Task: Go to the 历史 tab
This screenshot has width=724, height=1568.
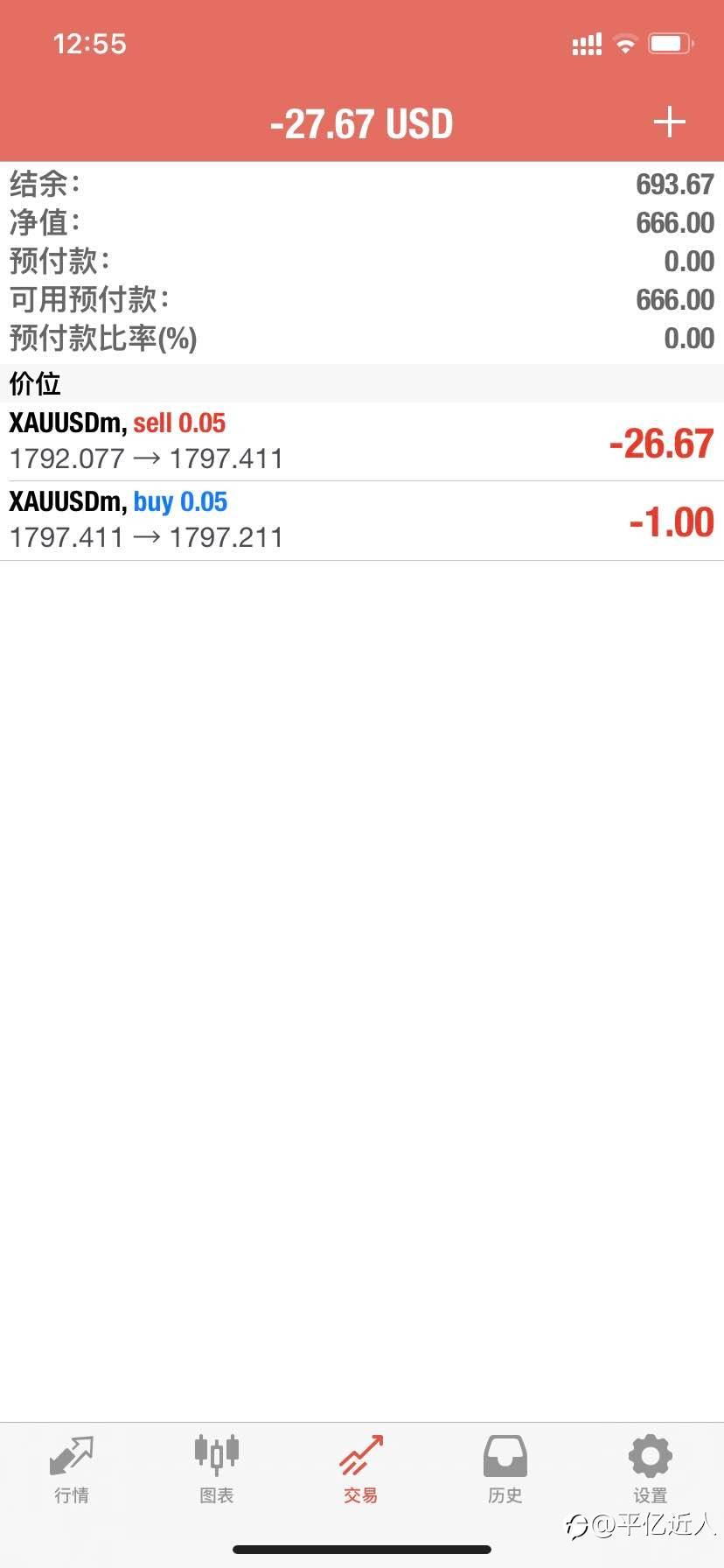Action: 505,1470
